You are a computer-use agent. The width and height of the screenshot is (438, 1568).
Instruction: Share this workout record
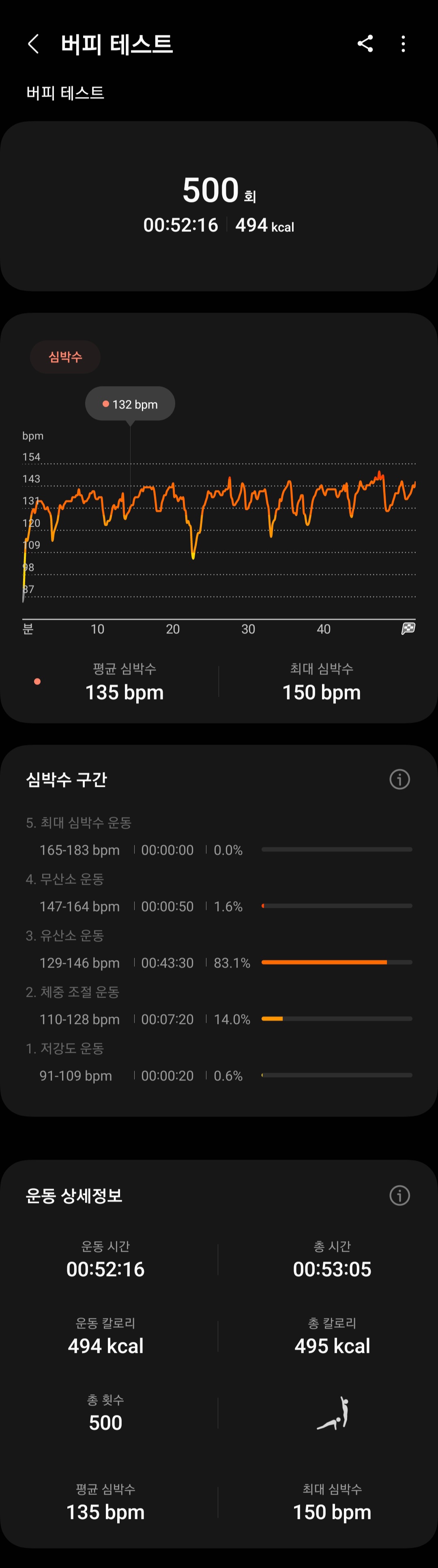[x=365, y=44]
